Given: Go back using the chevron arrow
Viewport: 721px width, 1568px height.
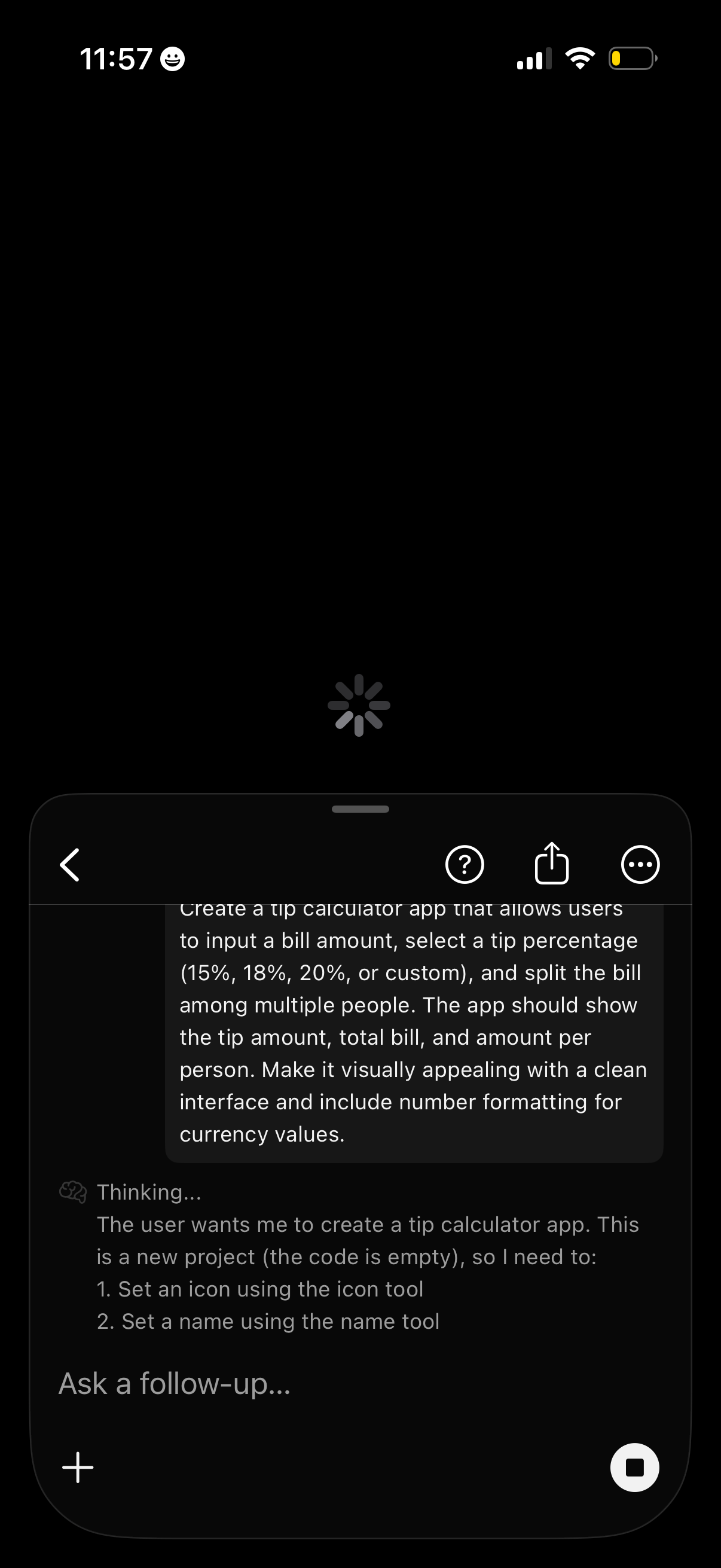Looking at the screenshot, I should (x=69, y=864).
